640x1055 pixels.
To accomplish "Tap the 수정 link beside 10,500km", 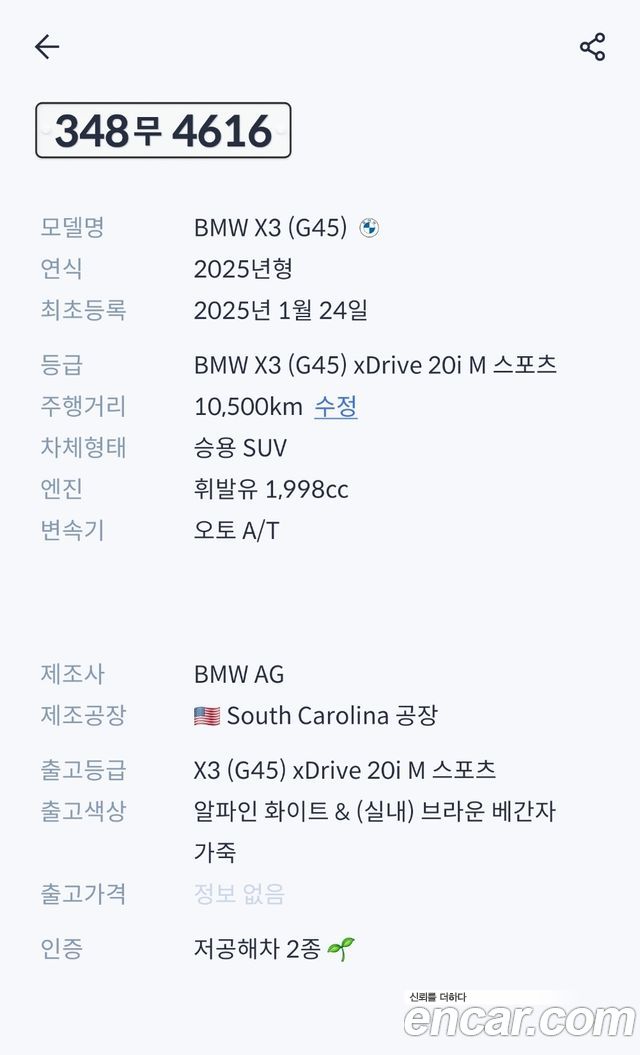I will 335,407.
